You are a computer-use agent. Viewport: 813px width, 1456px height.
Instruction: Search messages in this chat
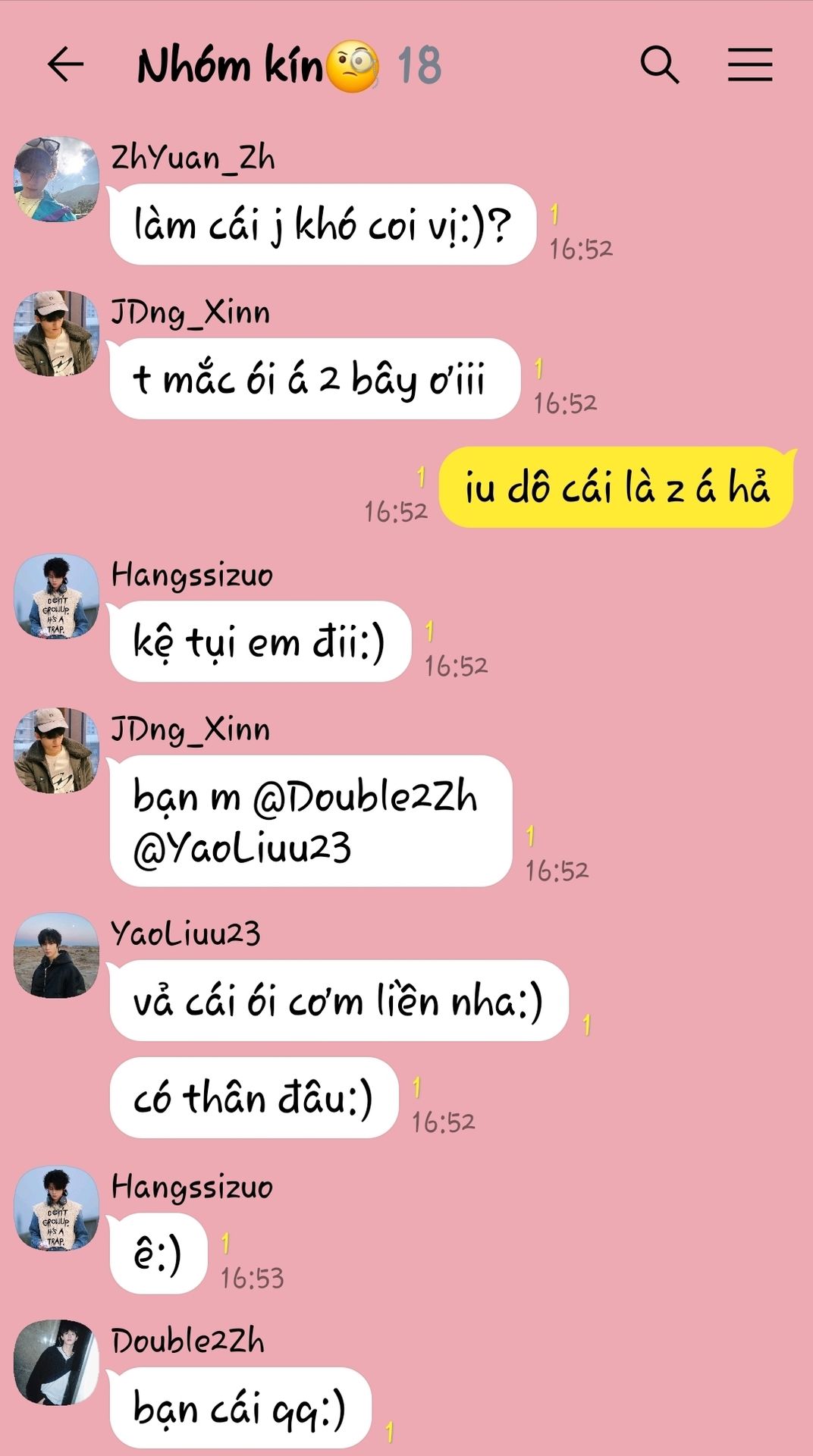point(659,64)
